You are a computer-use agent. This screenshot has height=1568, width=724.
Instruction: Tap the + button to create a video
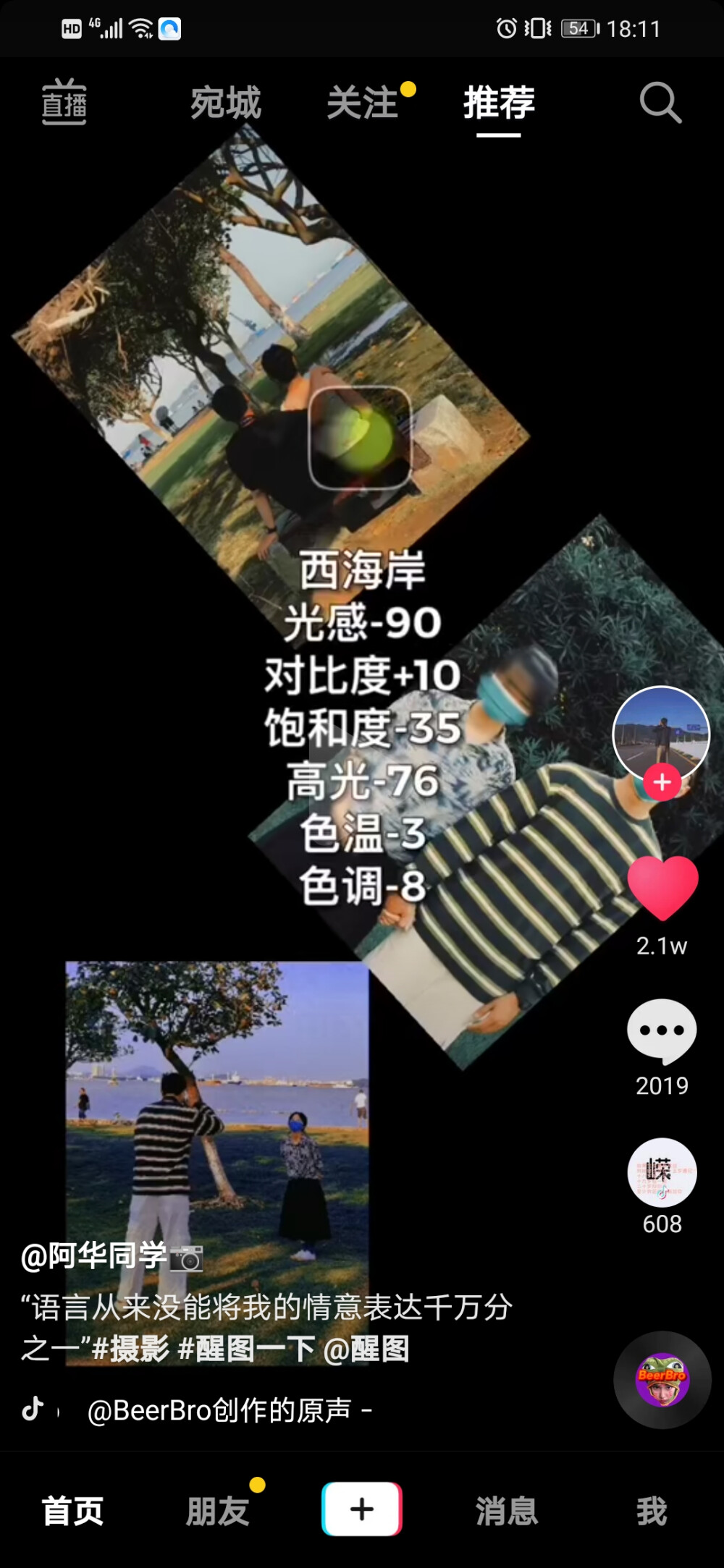361,1509
